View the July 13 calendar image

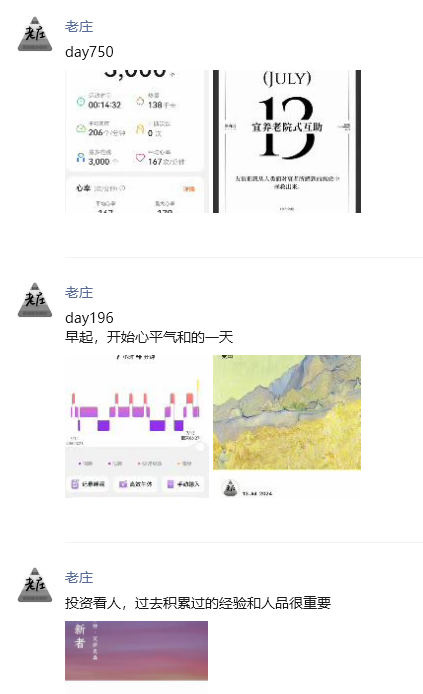point(287,142)
